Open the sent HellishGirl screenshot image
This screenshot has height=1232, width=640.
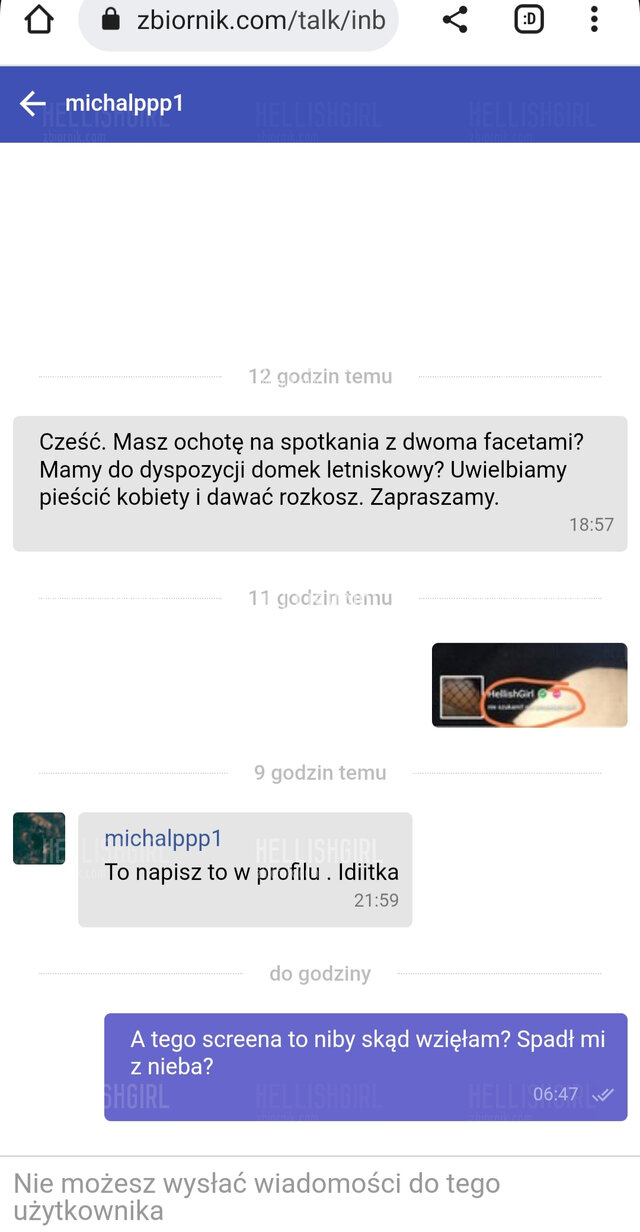click(x=529, y=685)
